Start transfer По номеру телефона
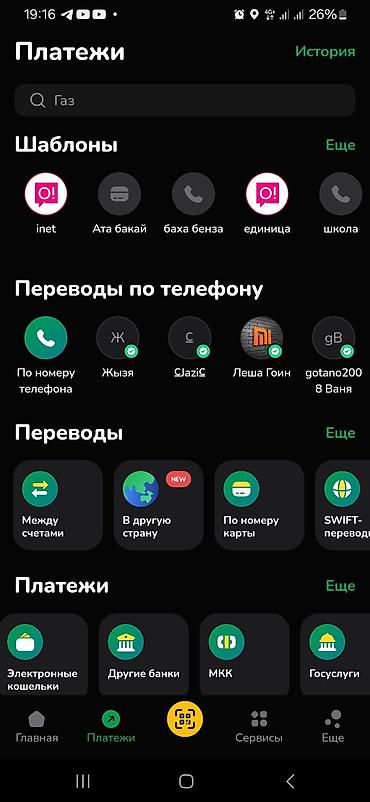370x802 pixels. [46, 355]
